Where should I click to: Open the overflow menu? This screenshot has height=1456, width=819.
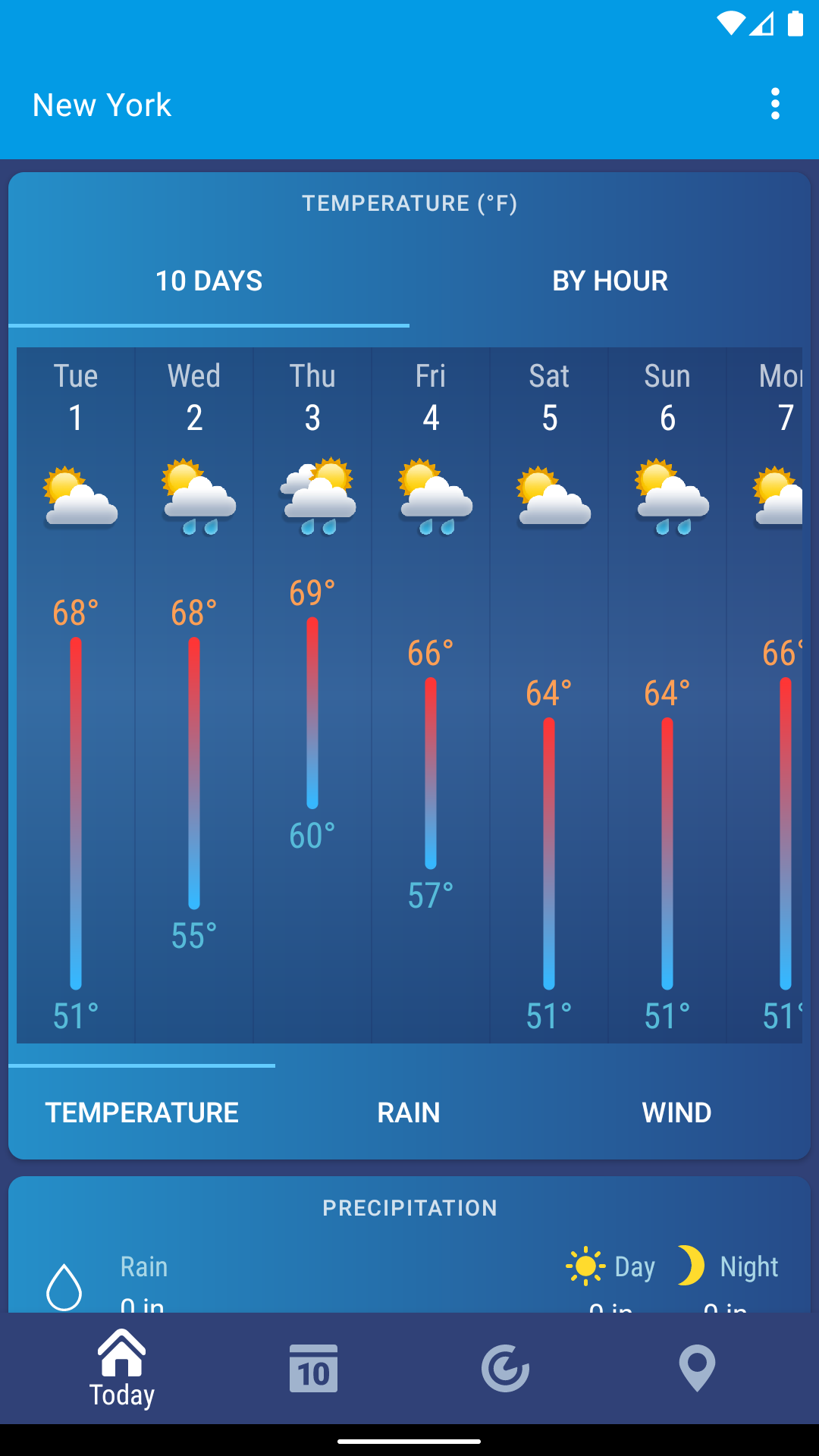click(774, 104)
